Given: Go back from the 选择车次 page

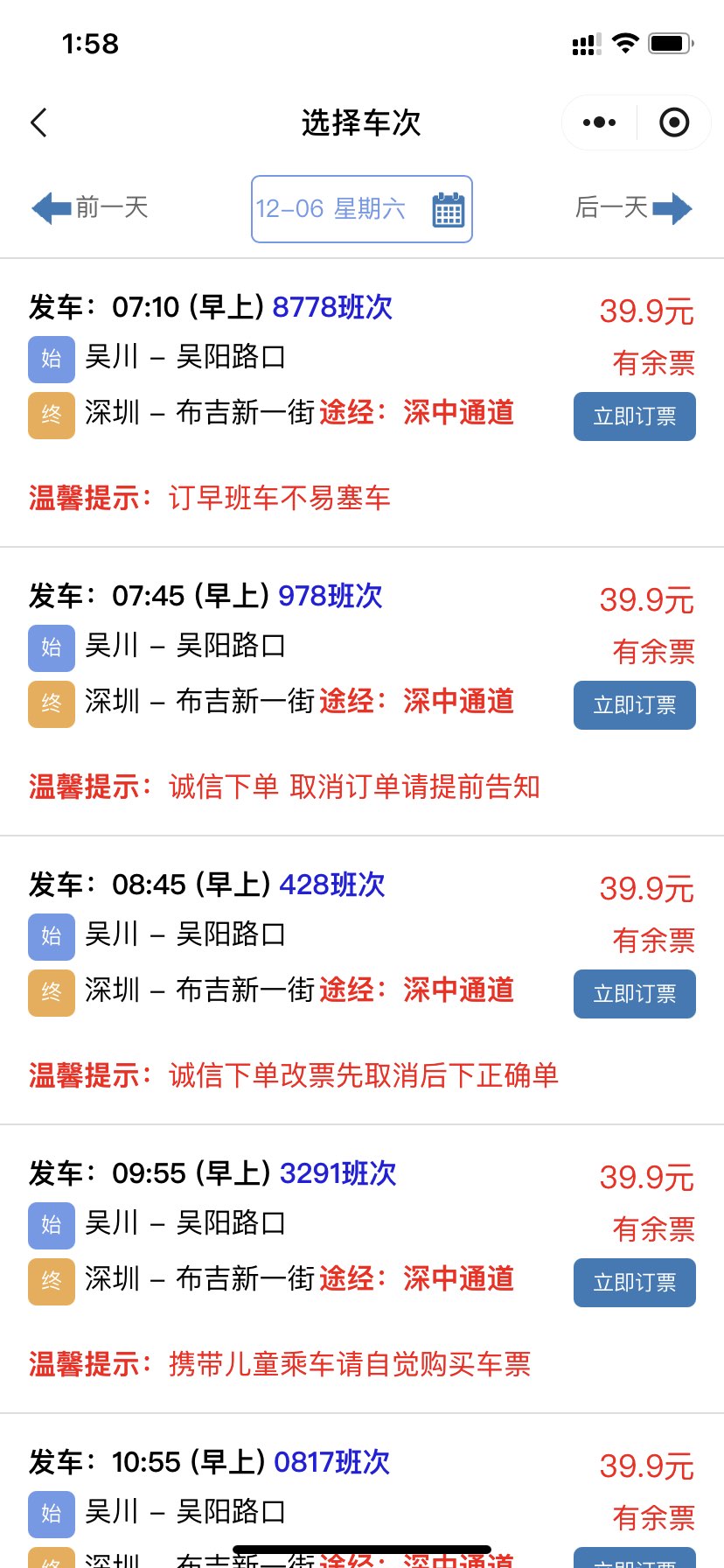Looking at the screenshot, I should (x=38, y=122).
